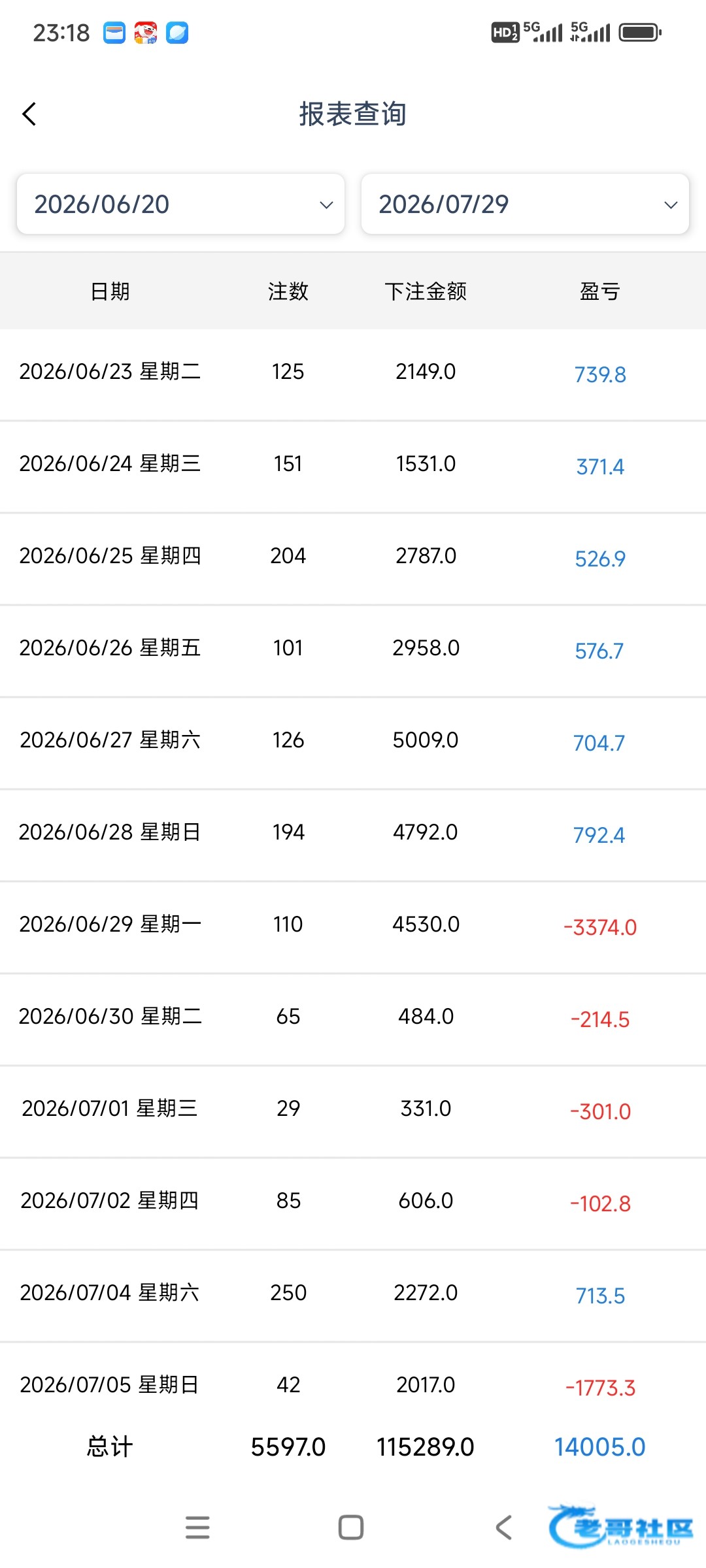706x1568 pixels.
Task: Open the end date dropdown 2026/07/29
Action: coord(525,204)
